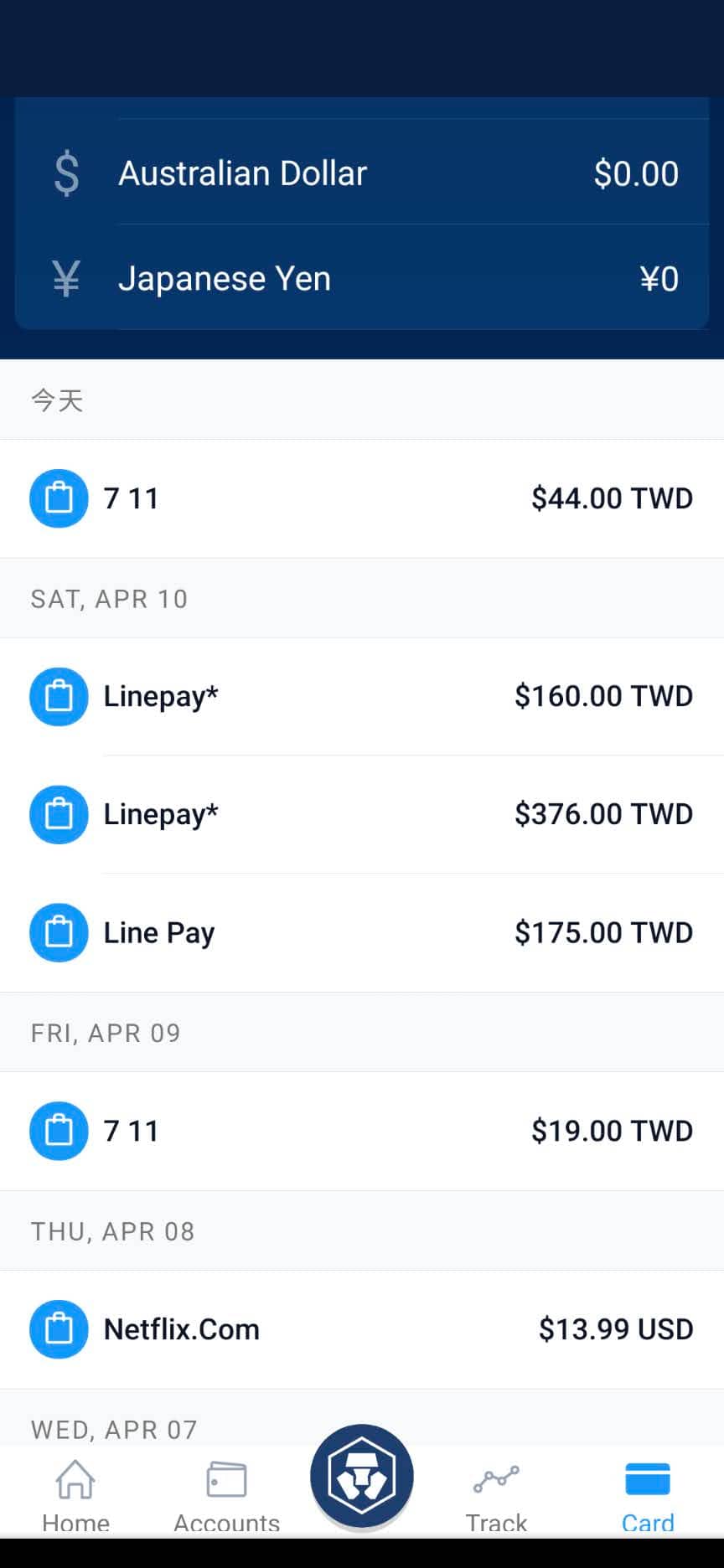View today's 7 11 $44.00 transaction
This screenshot has height=1568, width=724.
[362, 498]
